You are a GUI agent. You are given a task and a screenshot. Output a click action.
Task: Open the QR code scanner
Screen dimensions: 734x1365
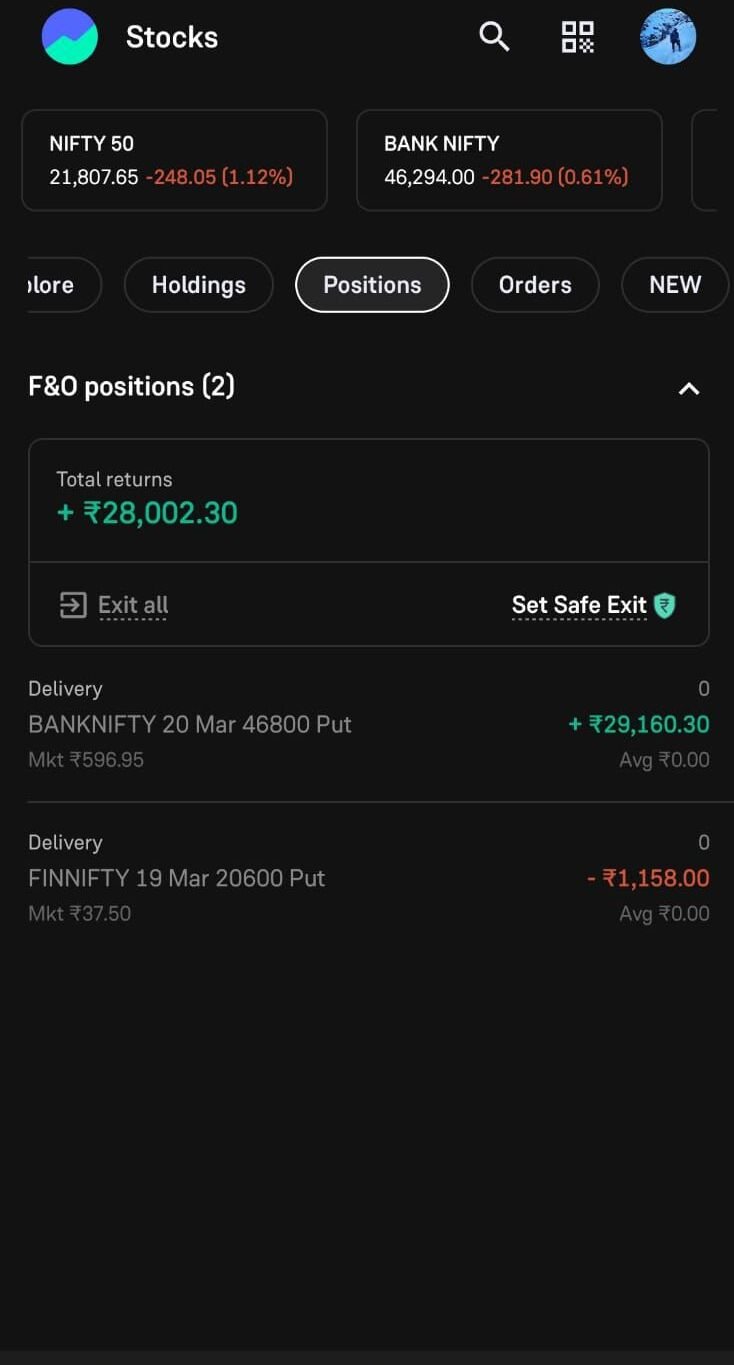(x=577, y=37)
